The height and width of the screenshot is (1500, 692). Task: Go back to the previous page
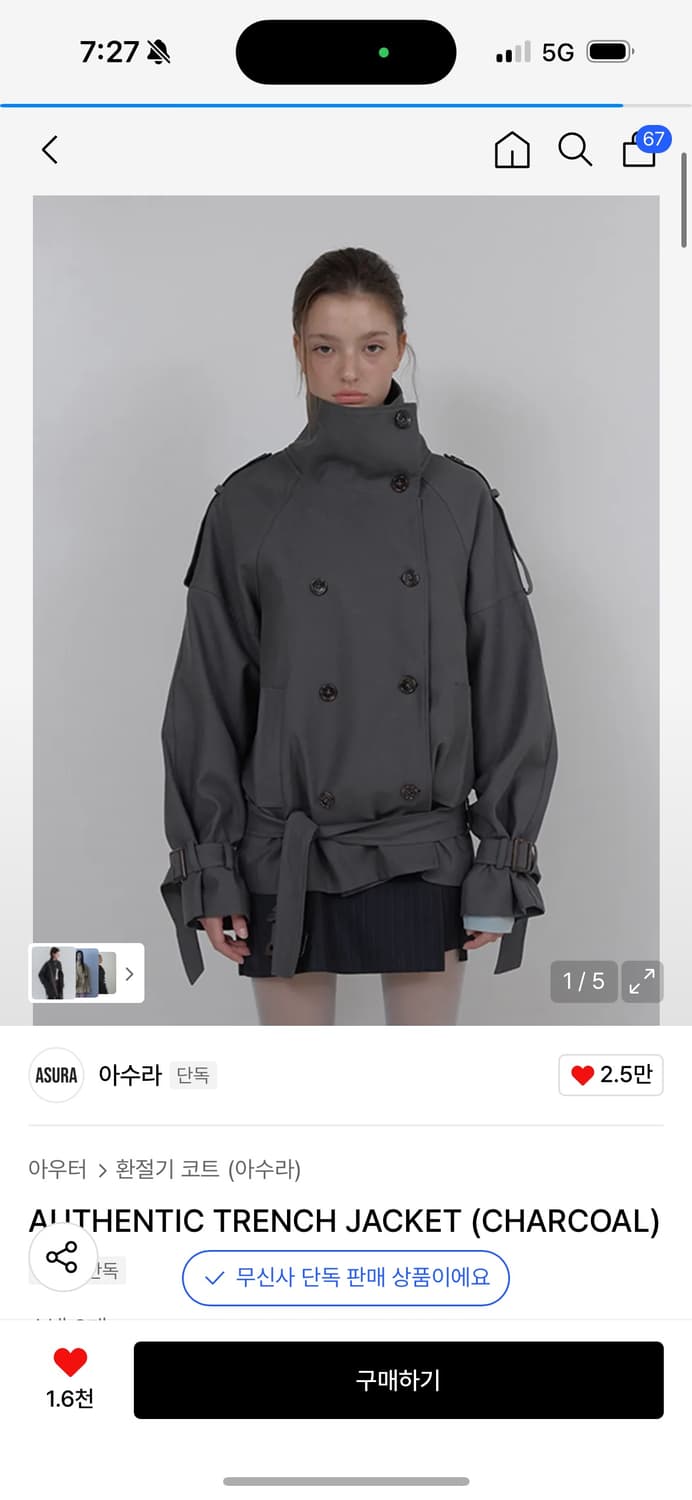[x=50, y=150]
